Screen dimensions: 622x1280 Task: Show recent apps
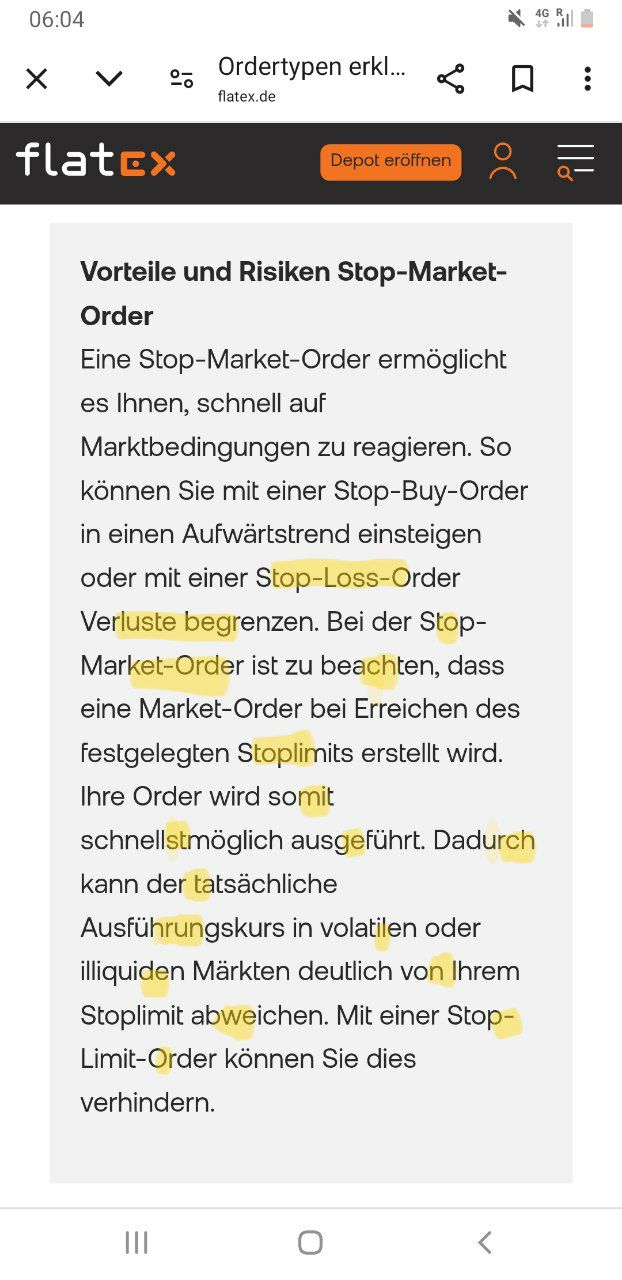136,1242
